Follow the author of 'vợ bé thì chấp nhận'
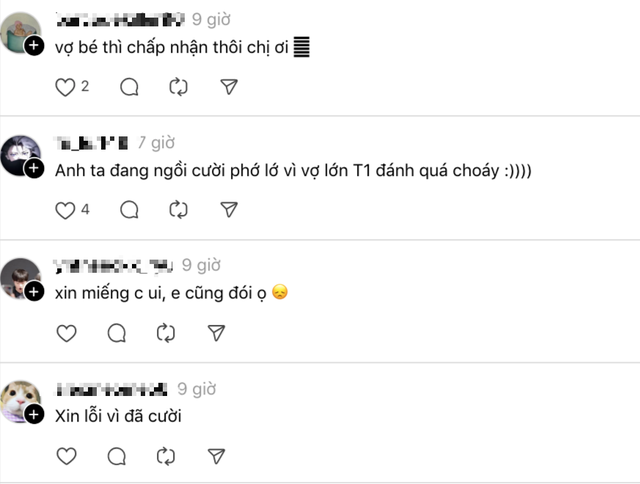This screenshot has width=640, height=484. (x=34, y=46)
